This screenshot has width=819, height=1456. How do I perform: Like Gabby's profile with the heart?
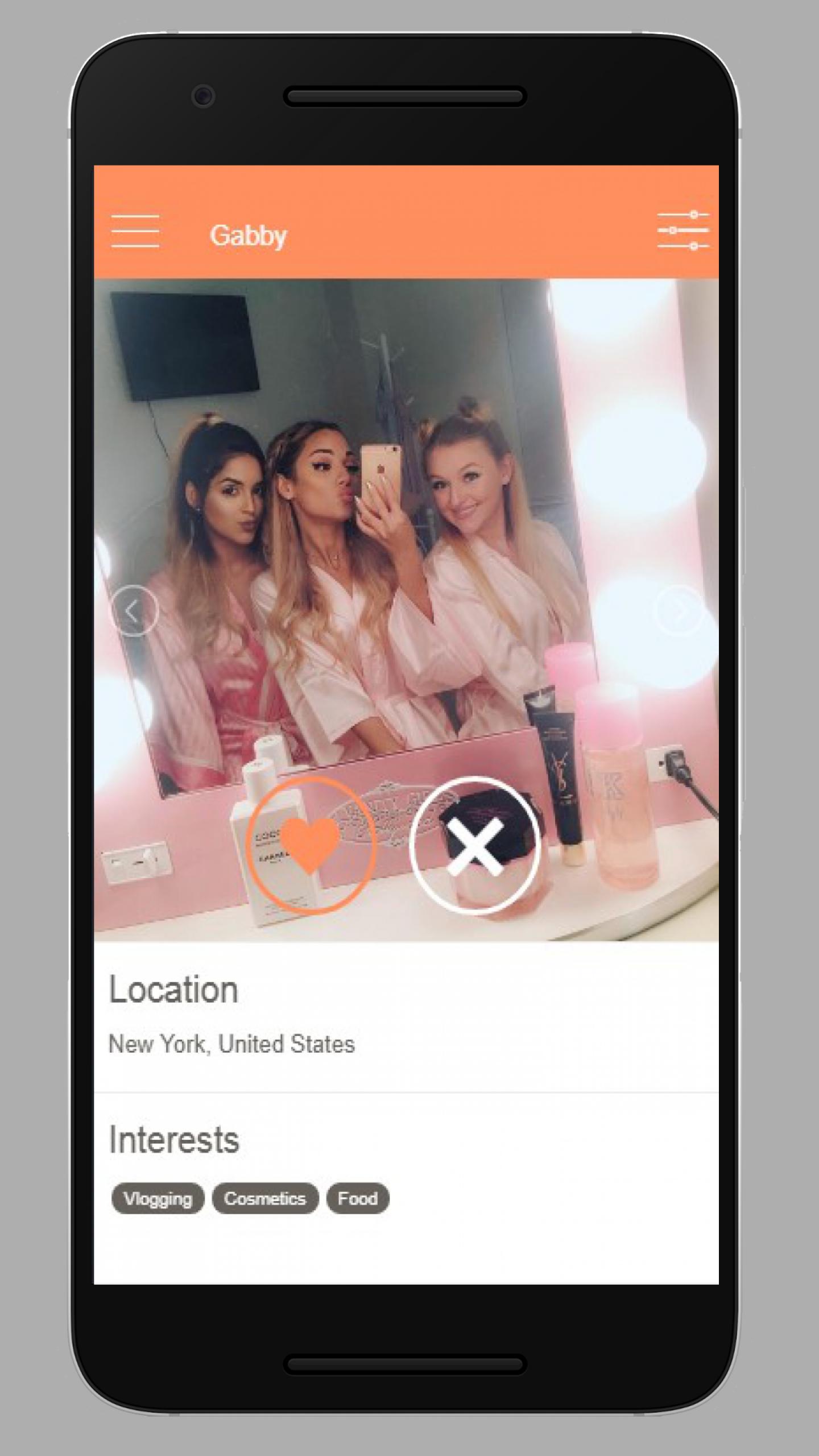[x=311, y=846]
